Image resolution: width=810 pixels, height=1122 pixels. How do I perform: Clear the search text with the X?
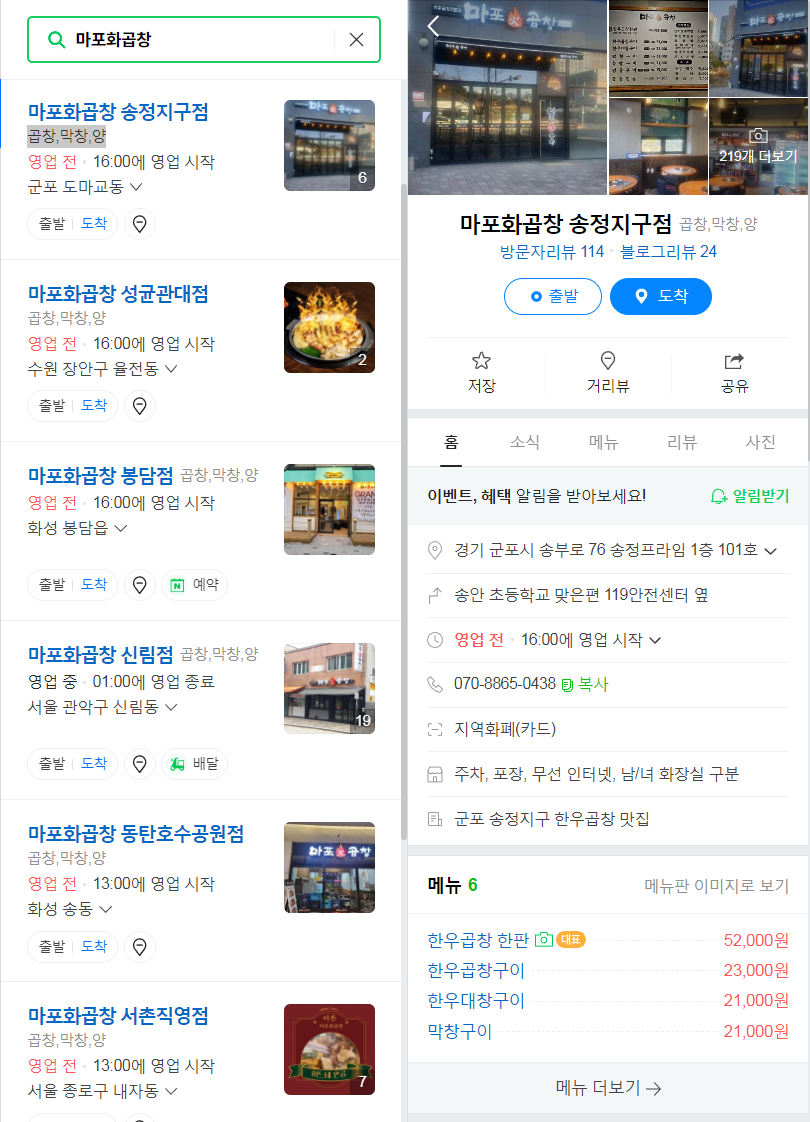click(x=356, y=40)
